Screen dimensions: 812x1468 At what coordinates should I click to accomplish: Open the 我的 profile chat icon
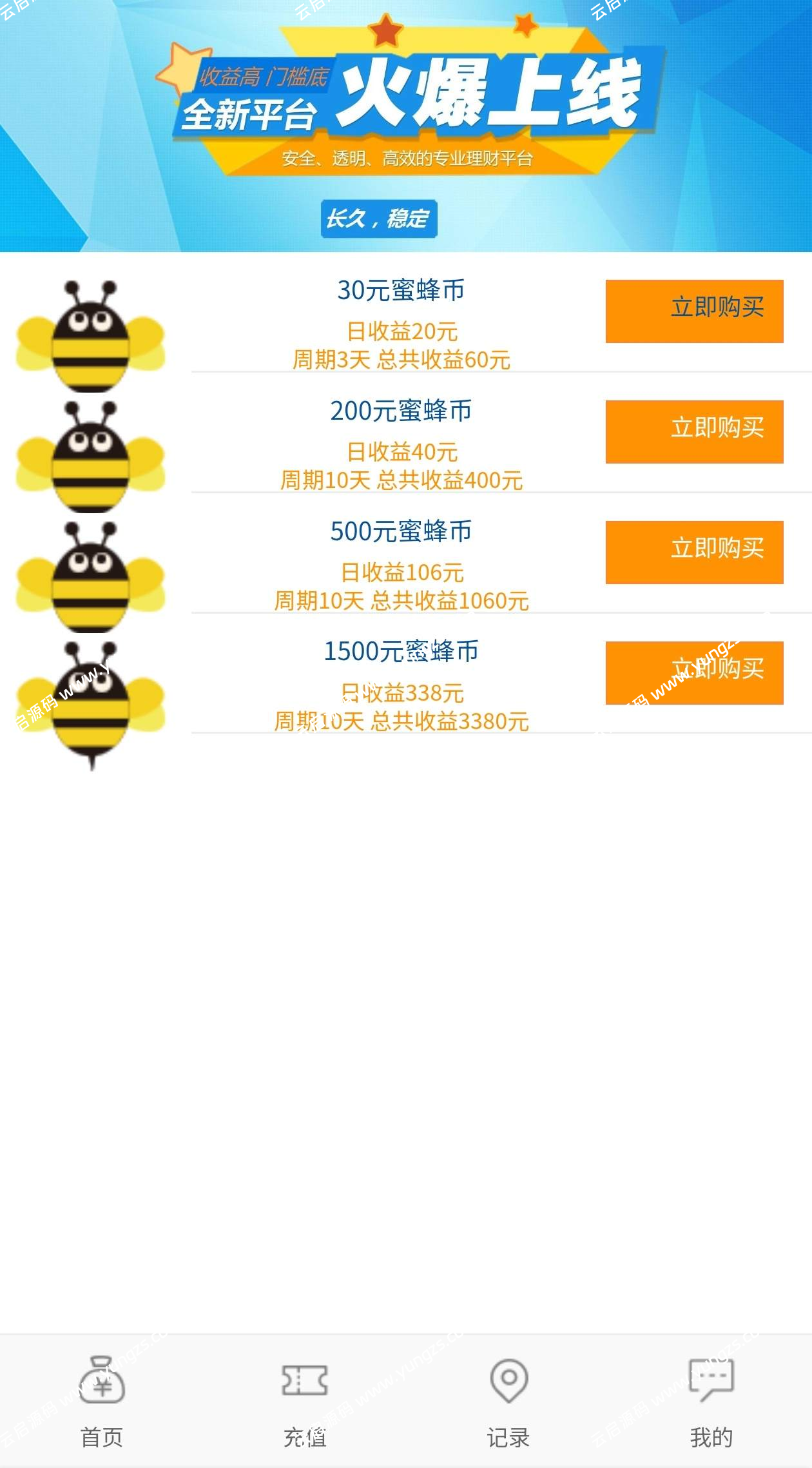711,1380
